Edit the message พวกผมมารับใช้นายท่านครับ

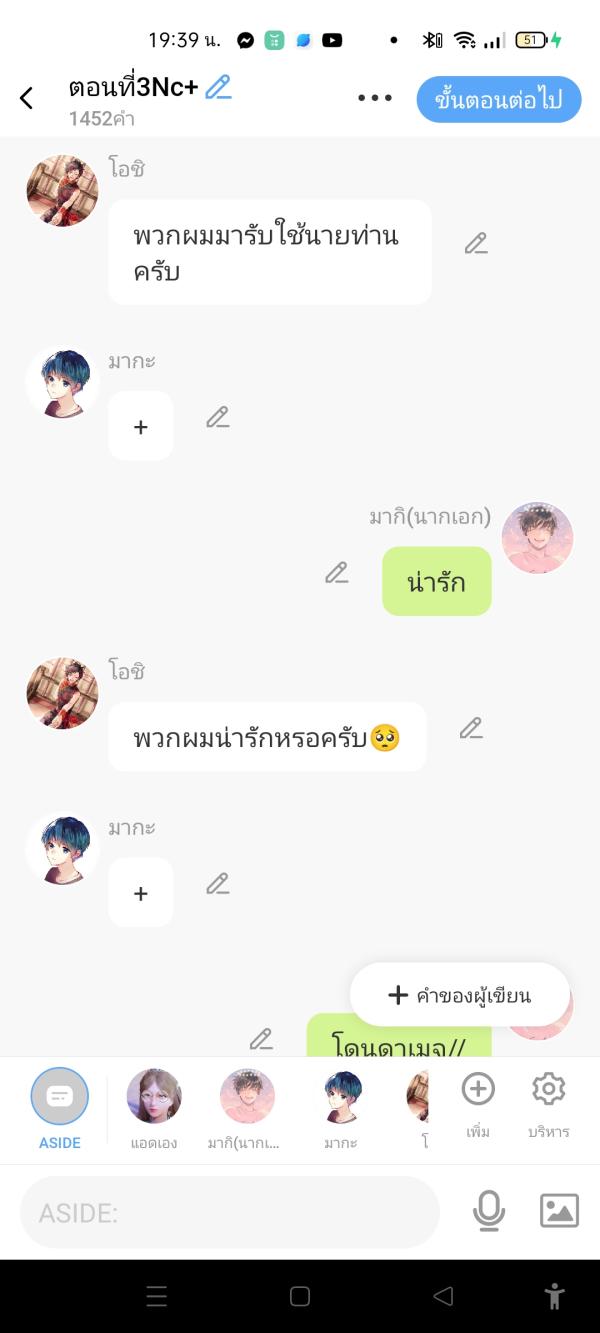pos(476,243)
